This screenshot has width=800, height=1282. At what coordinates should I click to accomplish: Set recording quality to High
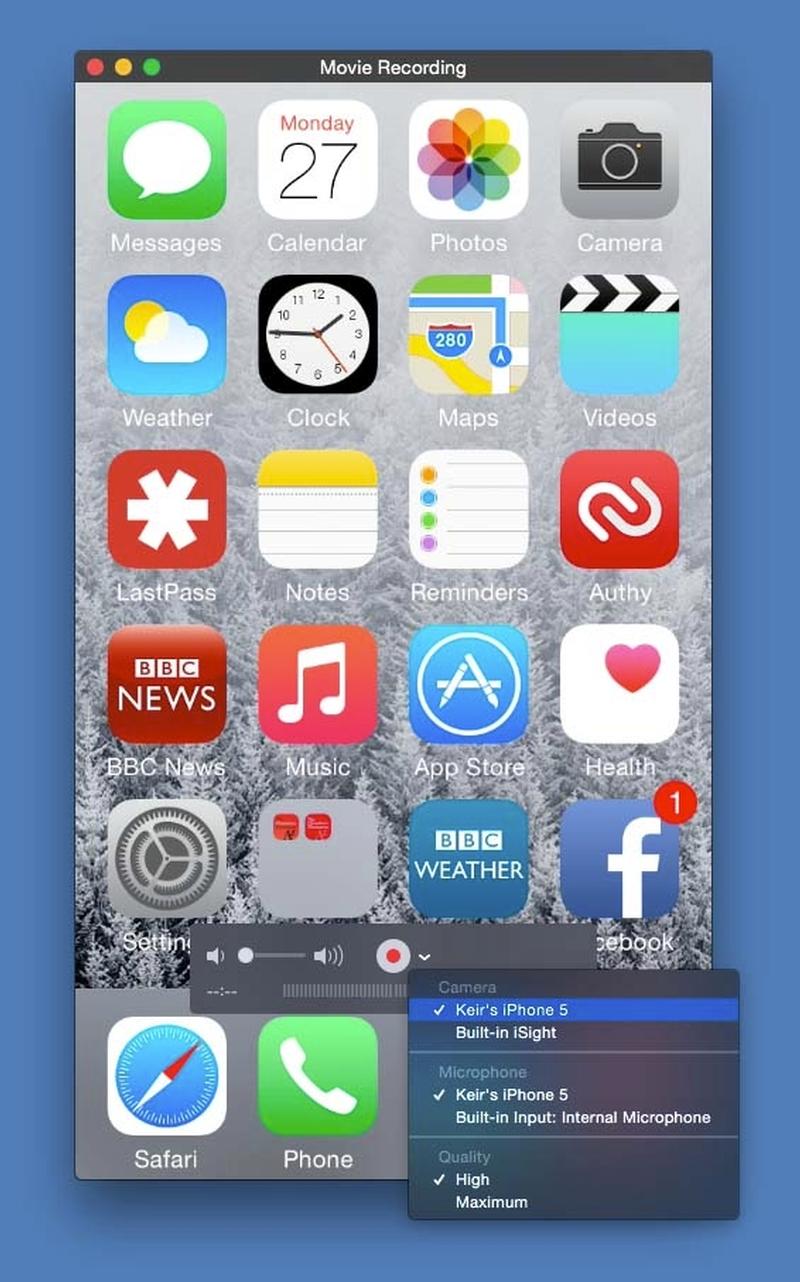[x=472, y=1180]
